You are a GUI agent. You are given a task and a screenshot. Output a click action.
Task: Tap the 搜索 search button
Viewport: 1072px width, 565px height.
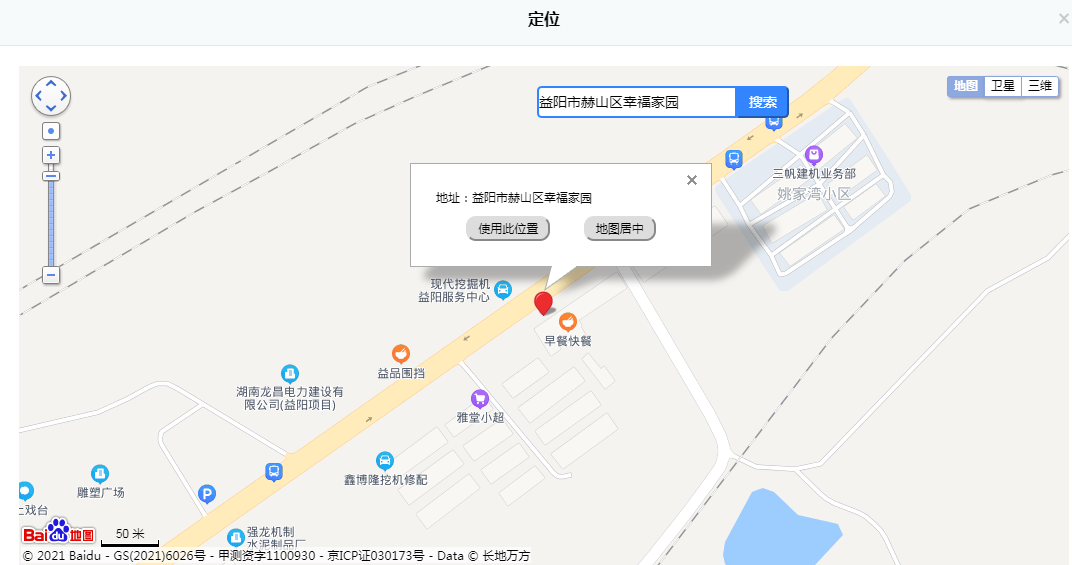[x=762, y=102]
